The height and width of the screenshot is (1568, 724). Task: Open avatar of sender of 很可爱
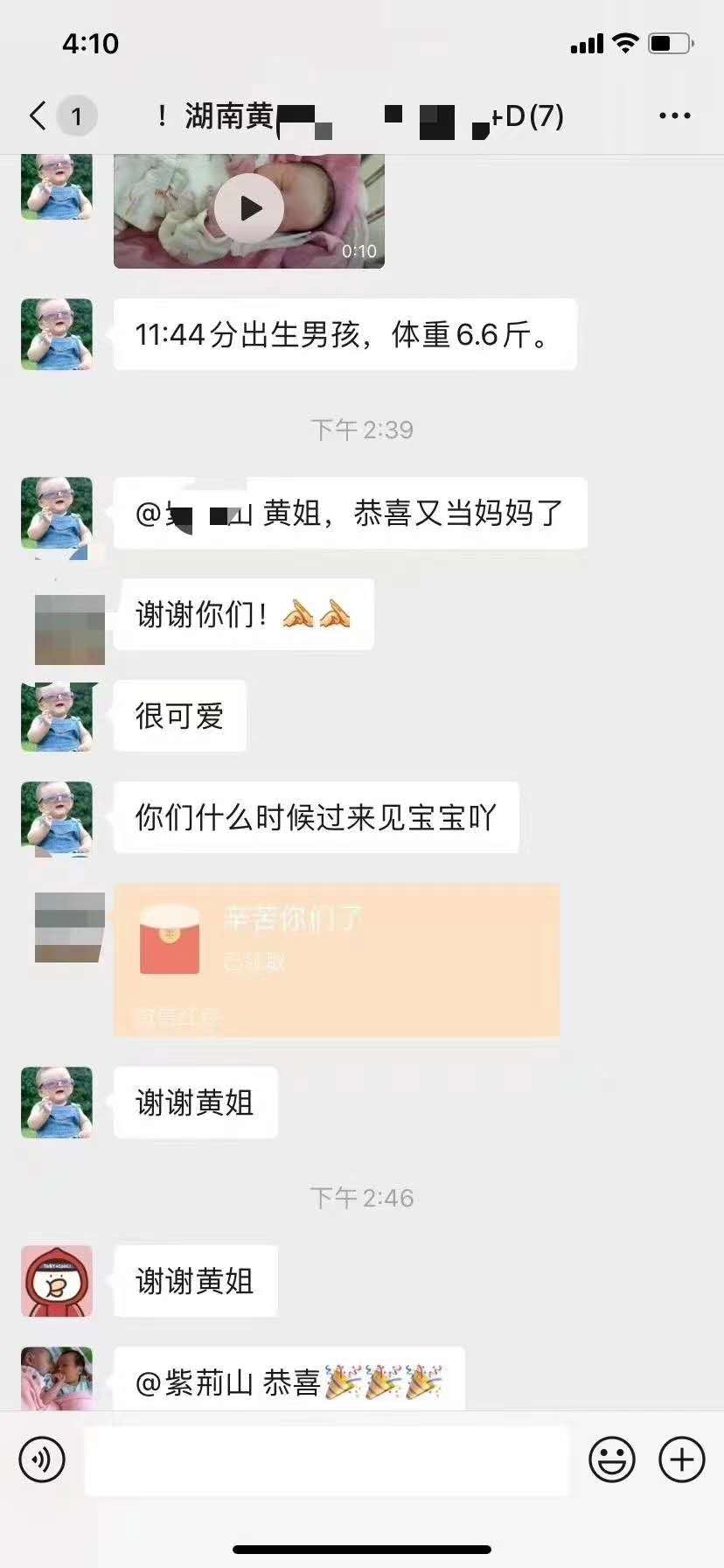57,717
